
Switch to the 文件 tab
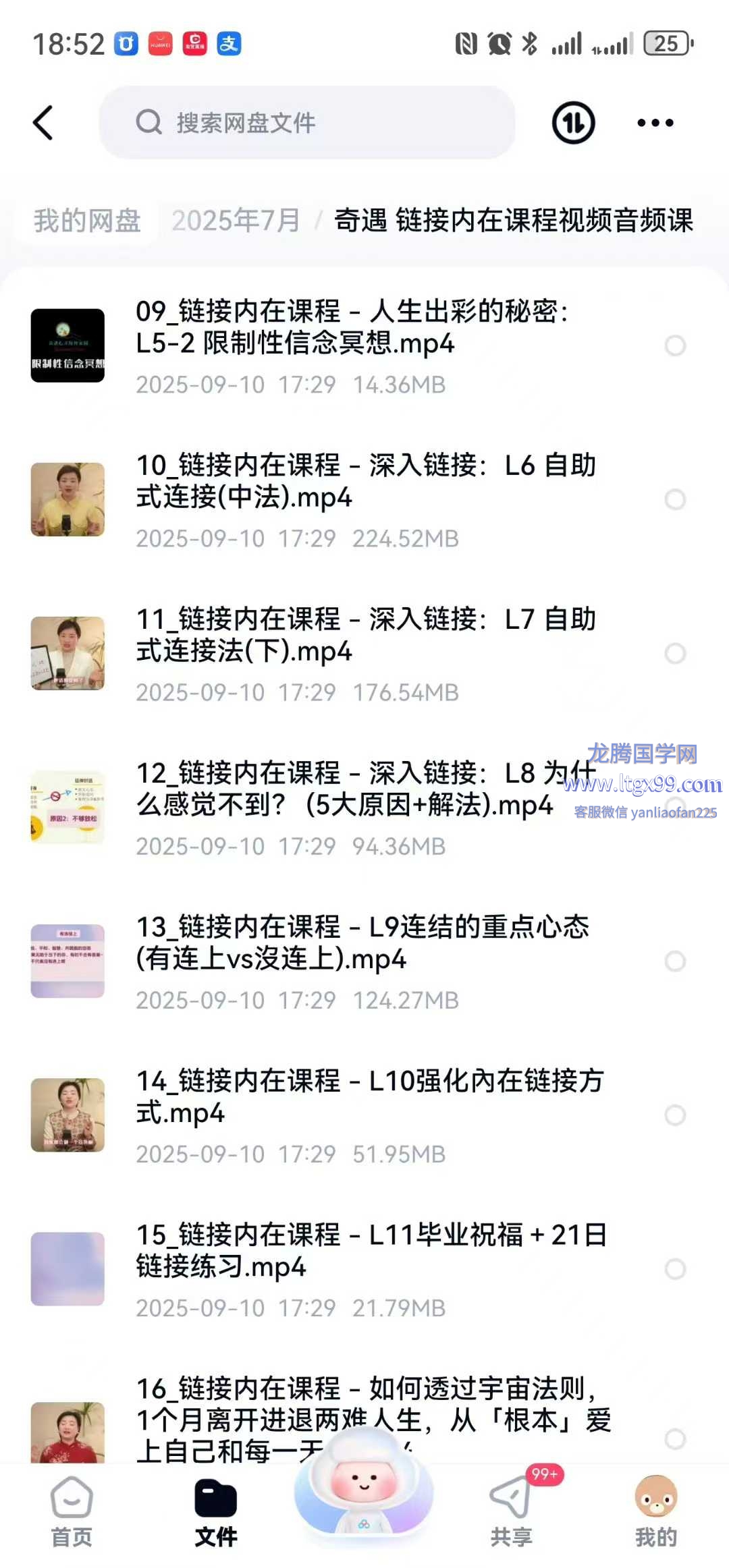216,1513
